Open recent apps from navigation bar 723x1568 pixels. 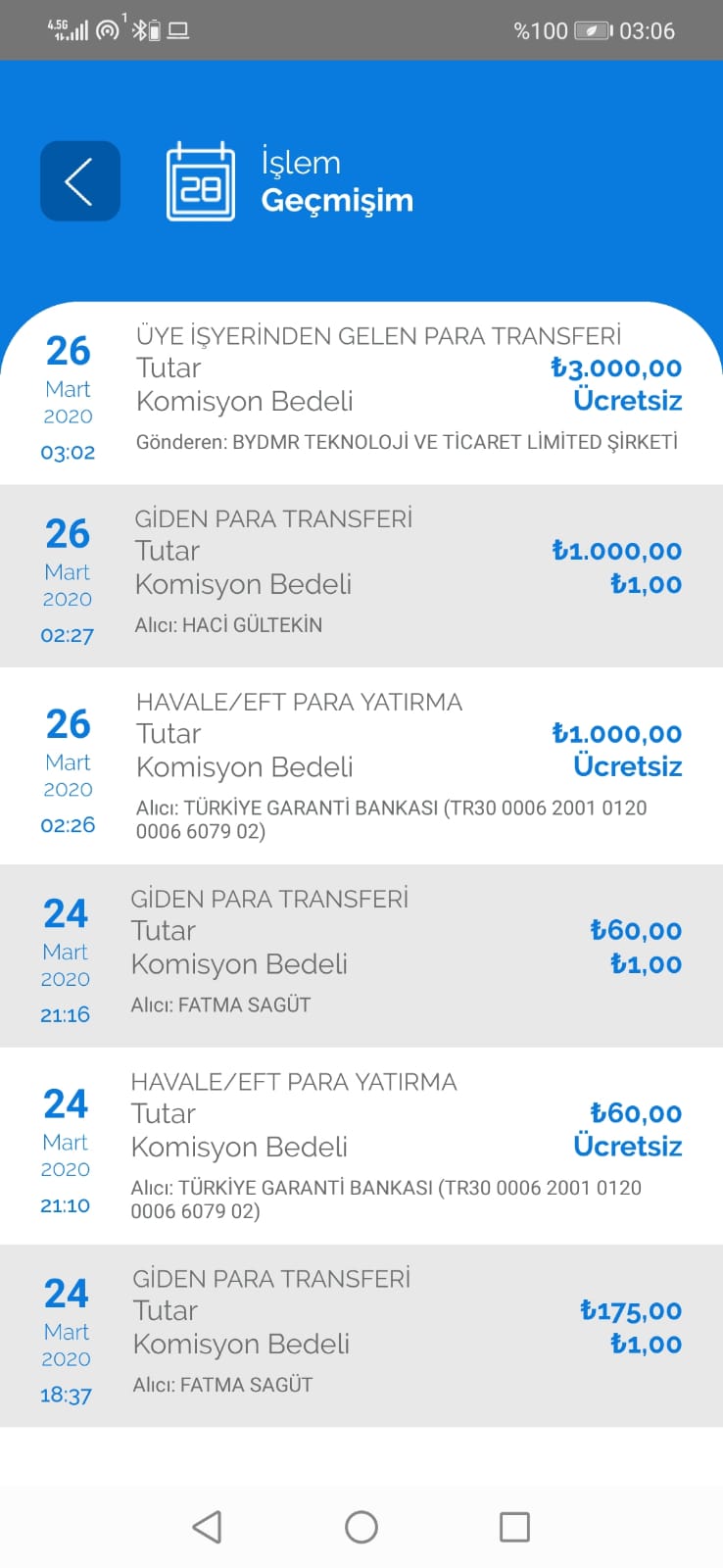click(514, 1527)
